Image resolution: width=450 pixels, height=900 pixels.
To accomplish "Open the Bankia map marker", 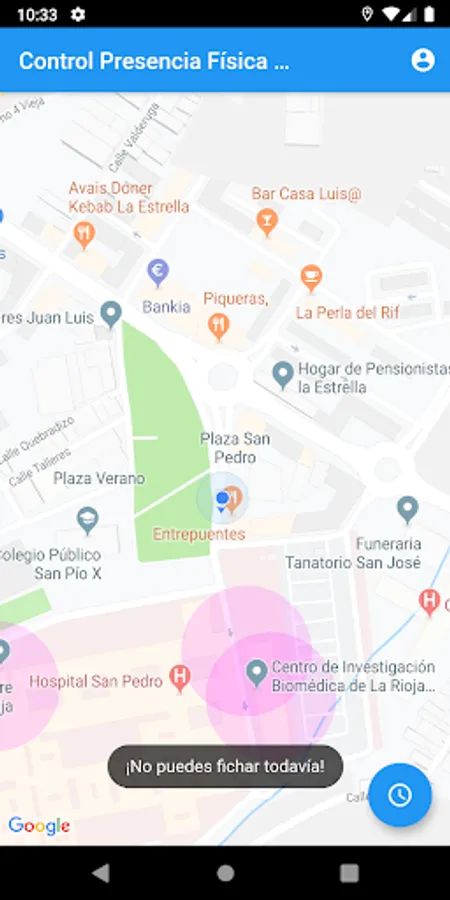I will click(x=158, y=273).
